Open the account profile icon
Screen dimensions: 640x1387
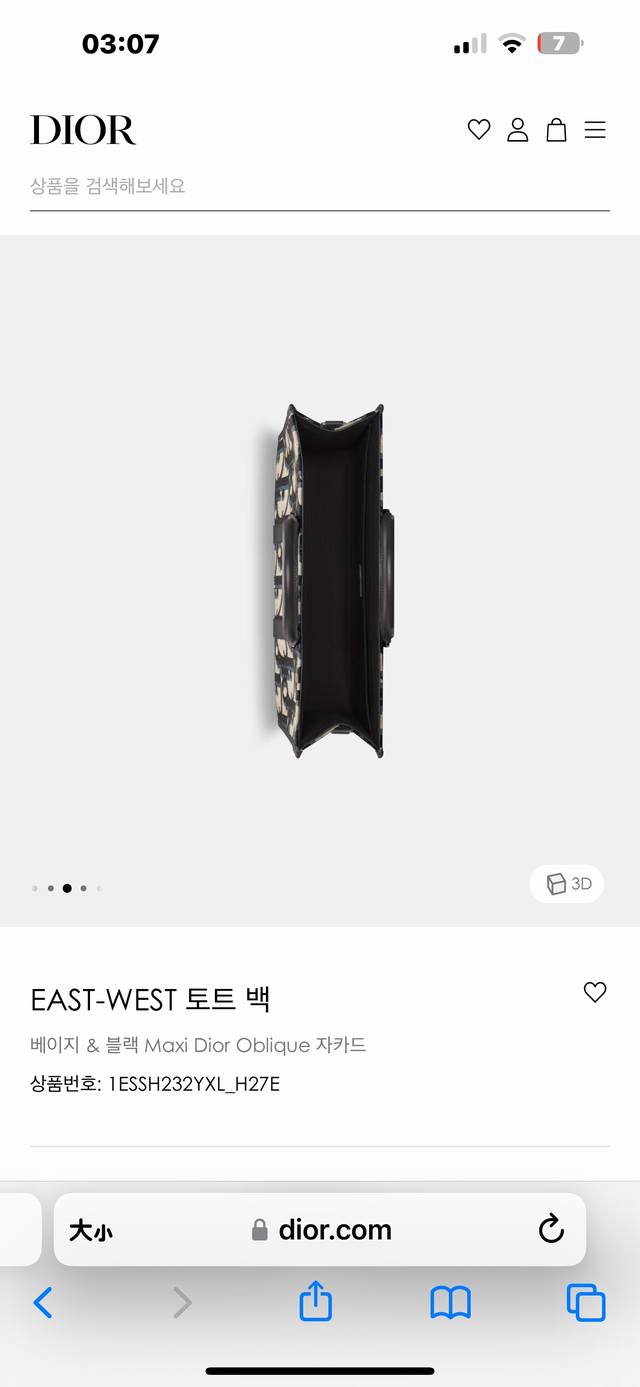point(517,129)
